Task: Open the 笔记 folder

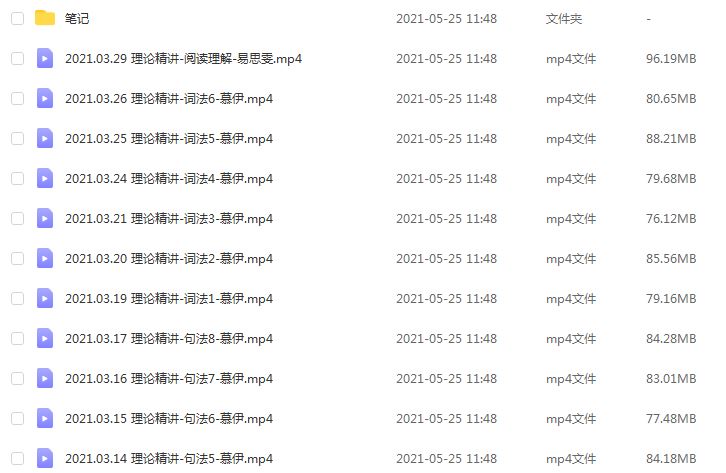Action: tap(77, 19)
